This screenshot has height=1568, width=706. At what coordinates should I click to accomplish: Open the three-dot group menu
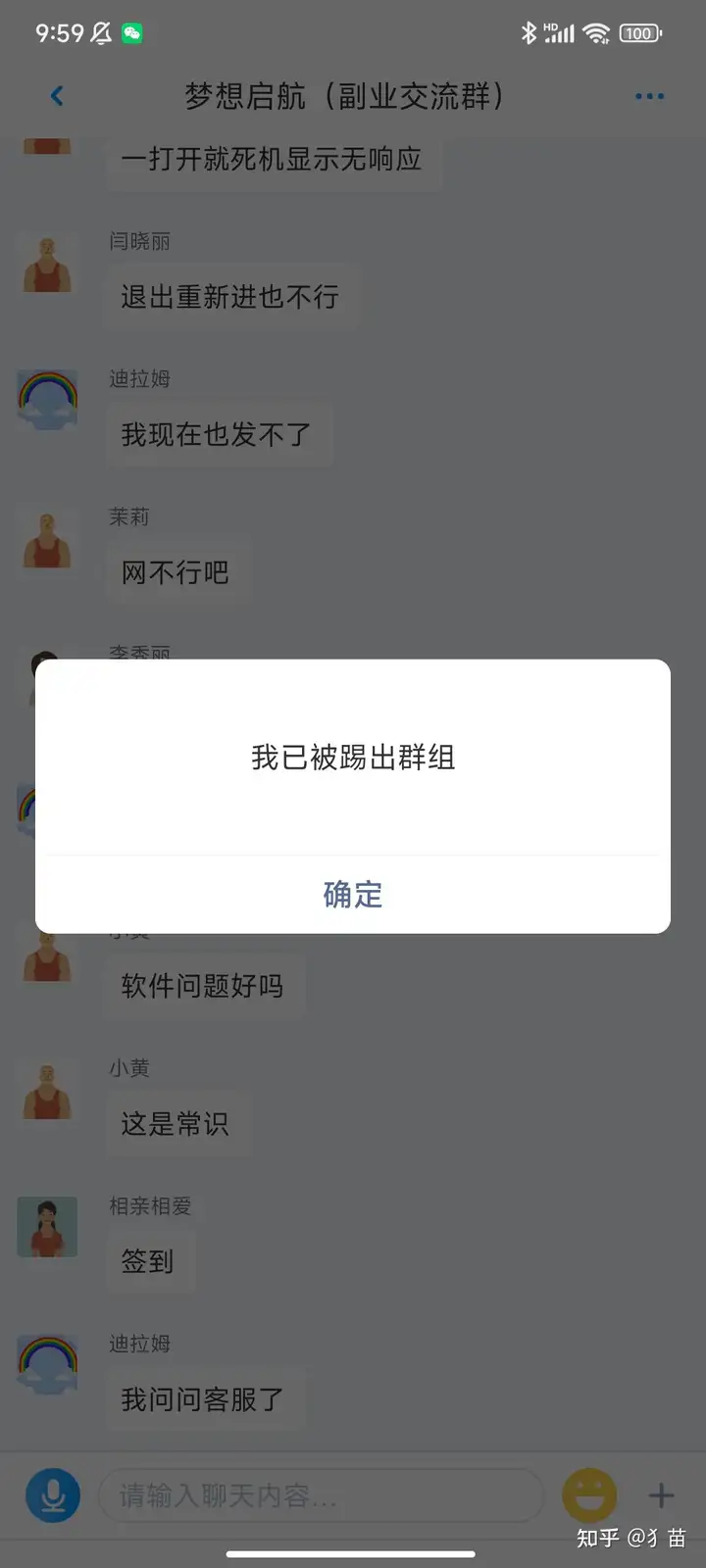coord(649,96)
